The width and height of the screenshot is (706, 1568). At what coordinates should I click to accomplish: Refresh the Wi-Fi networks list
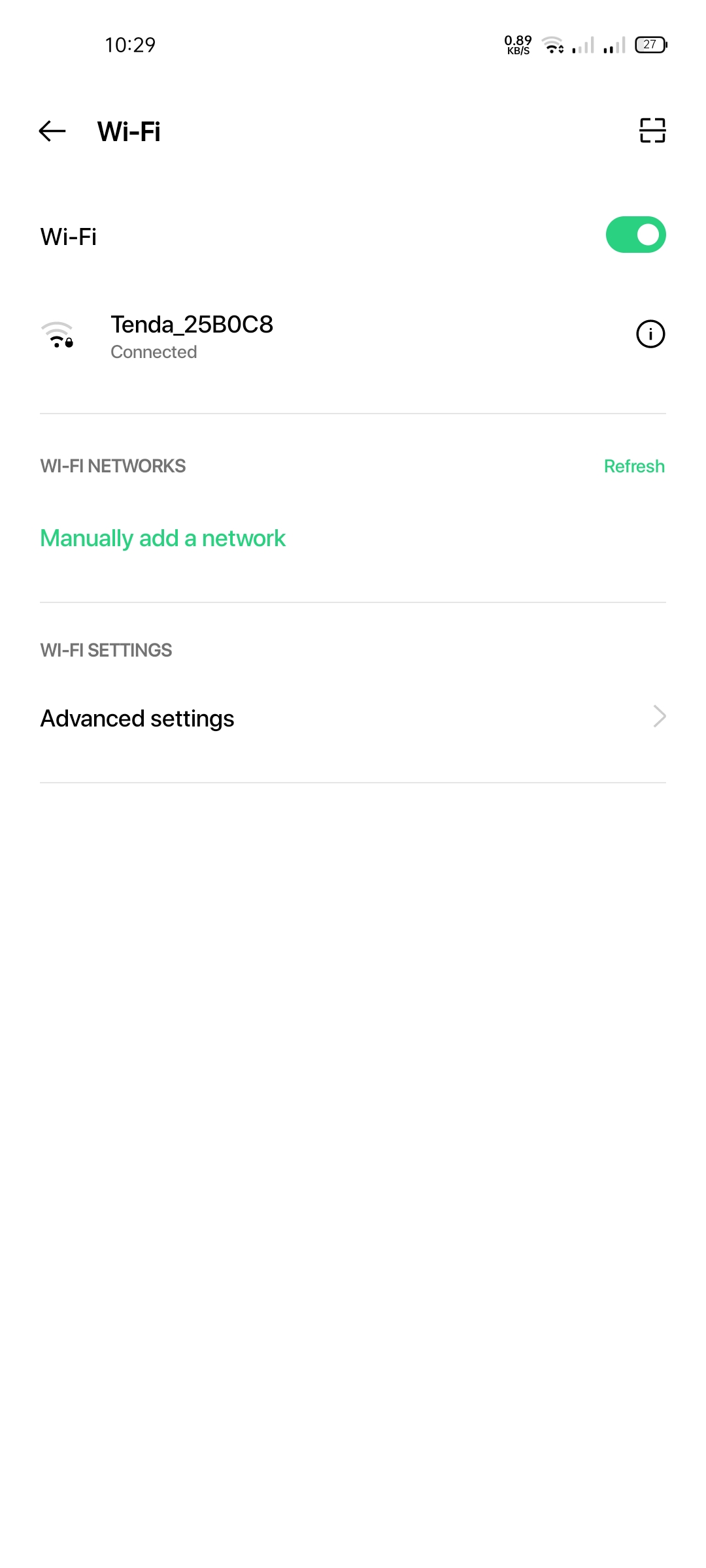pos(633,466)
